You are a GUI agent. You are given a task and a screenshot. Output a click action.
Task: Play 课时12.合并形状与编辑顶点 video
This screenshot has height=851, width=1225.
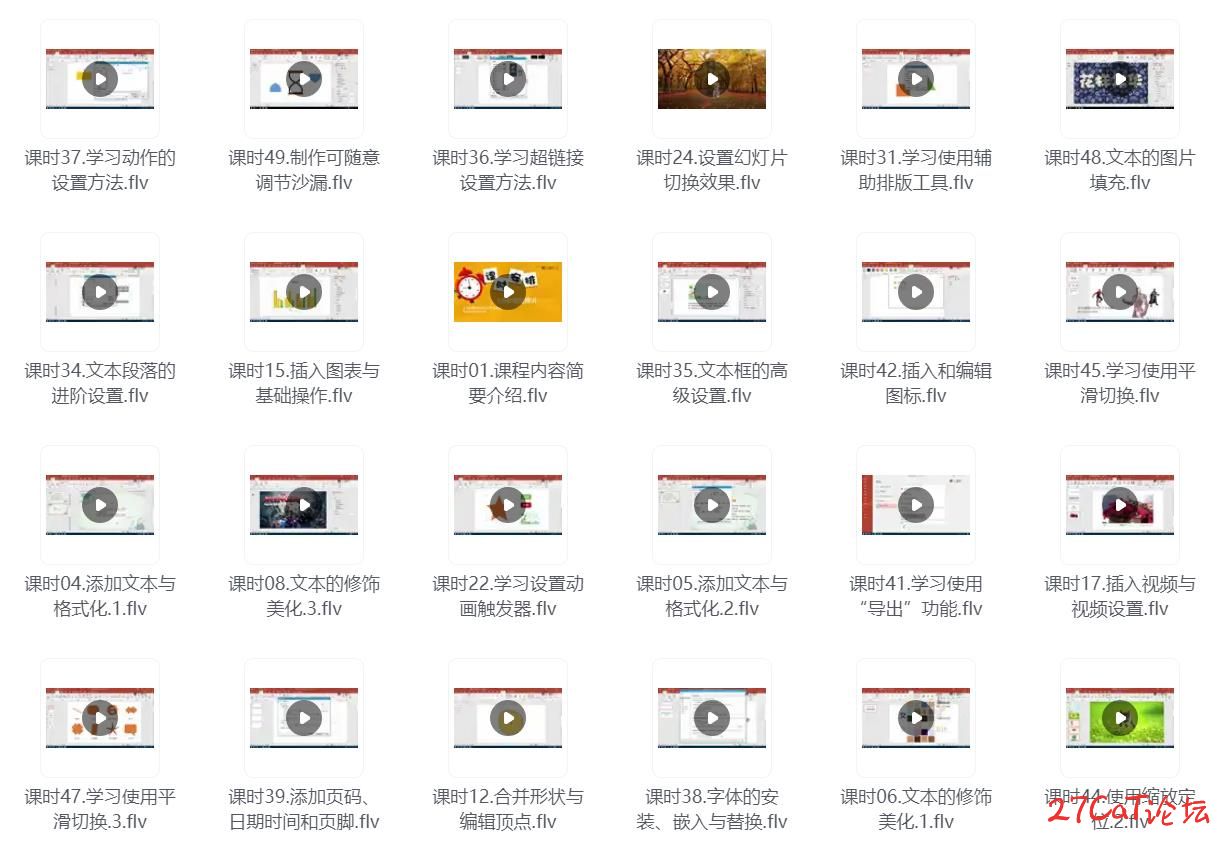[508, 718]
